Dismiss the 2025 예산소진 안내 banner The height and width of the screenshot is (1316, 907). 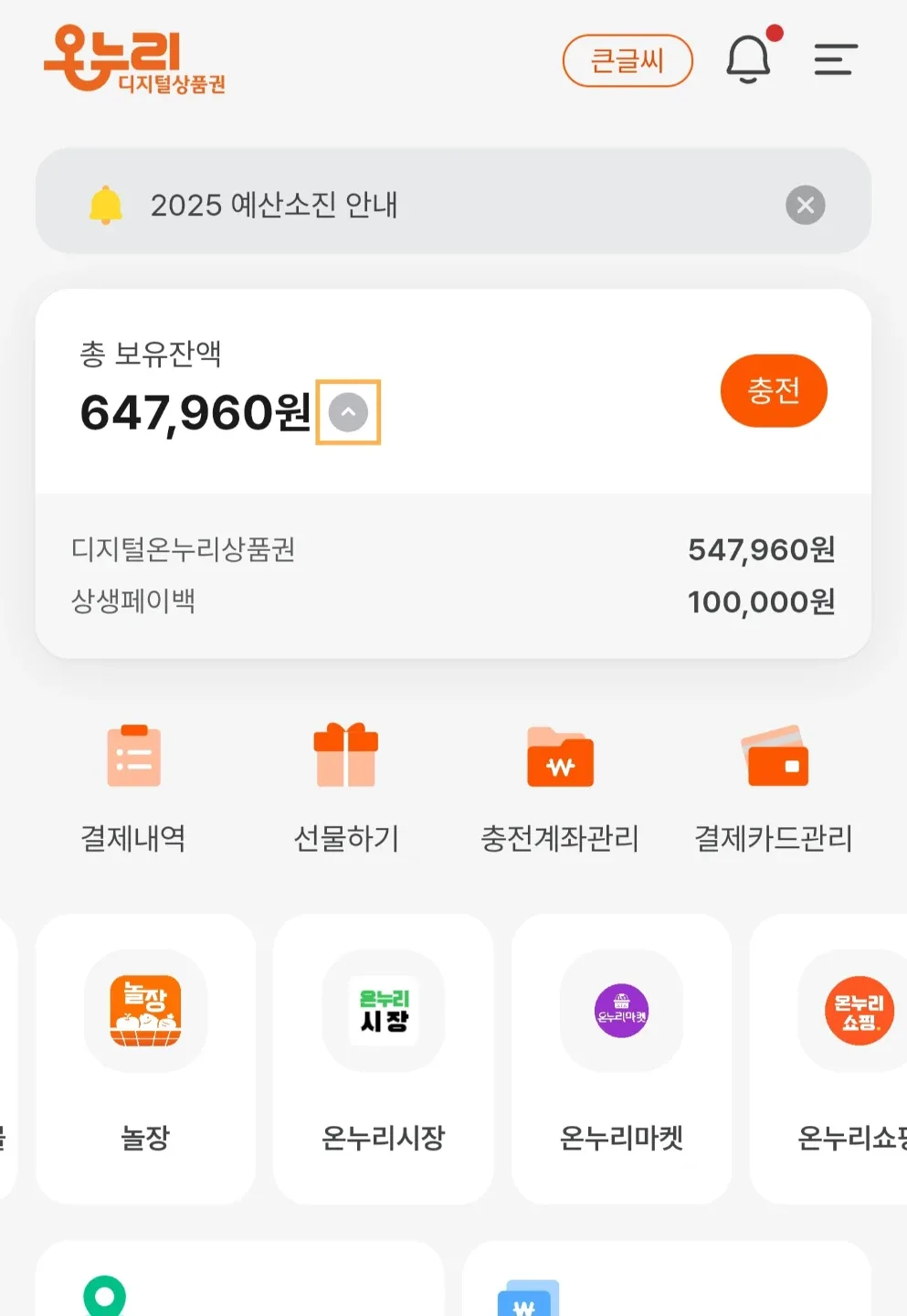[805, 205]
